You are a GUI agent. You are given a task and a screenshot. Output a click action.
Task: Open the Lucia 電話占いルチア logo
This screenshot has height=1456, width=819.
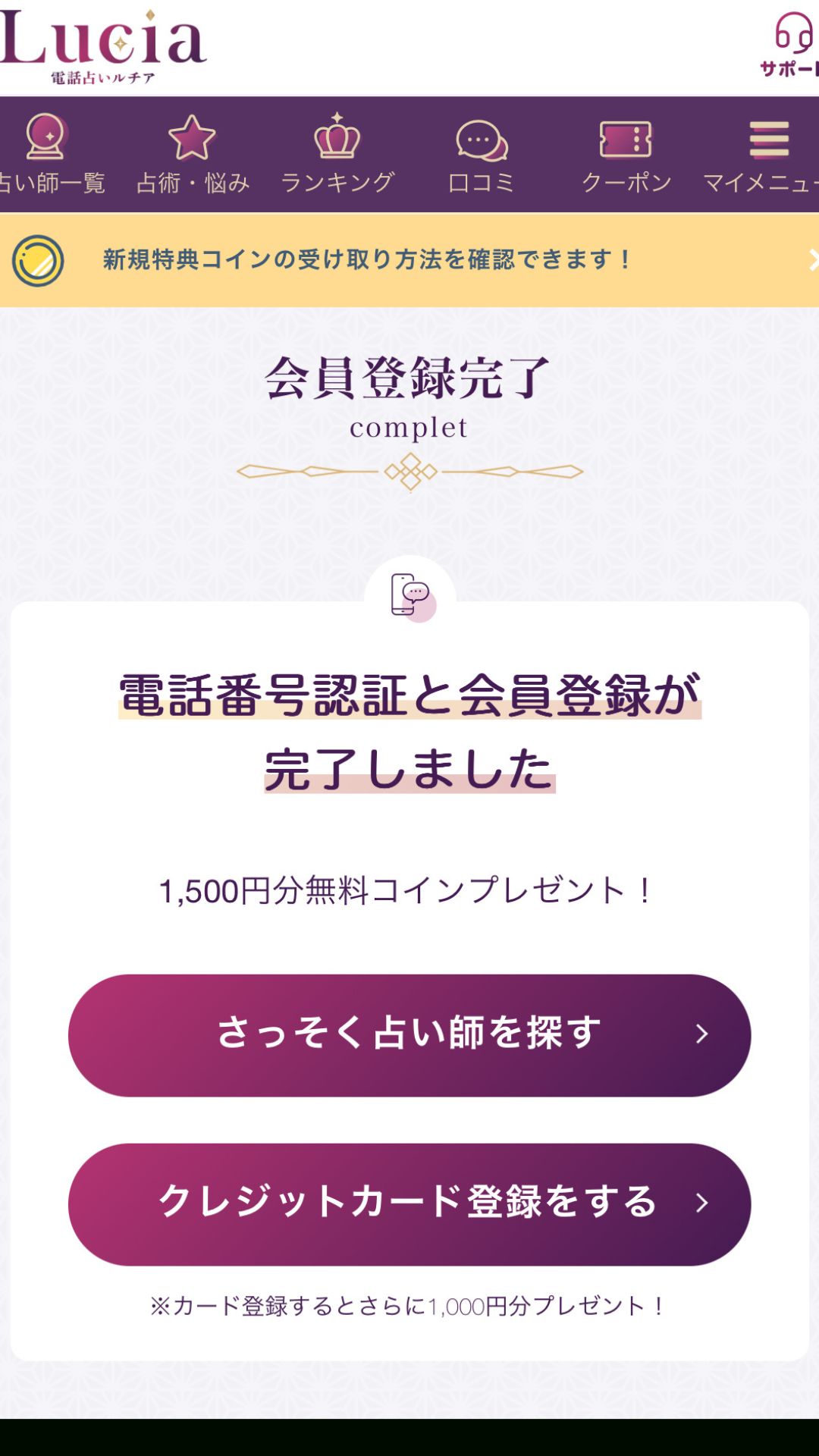[102, 42]
